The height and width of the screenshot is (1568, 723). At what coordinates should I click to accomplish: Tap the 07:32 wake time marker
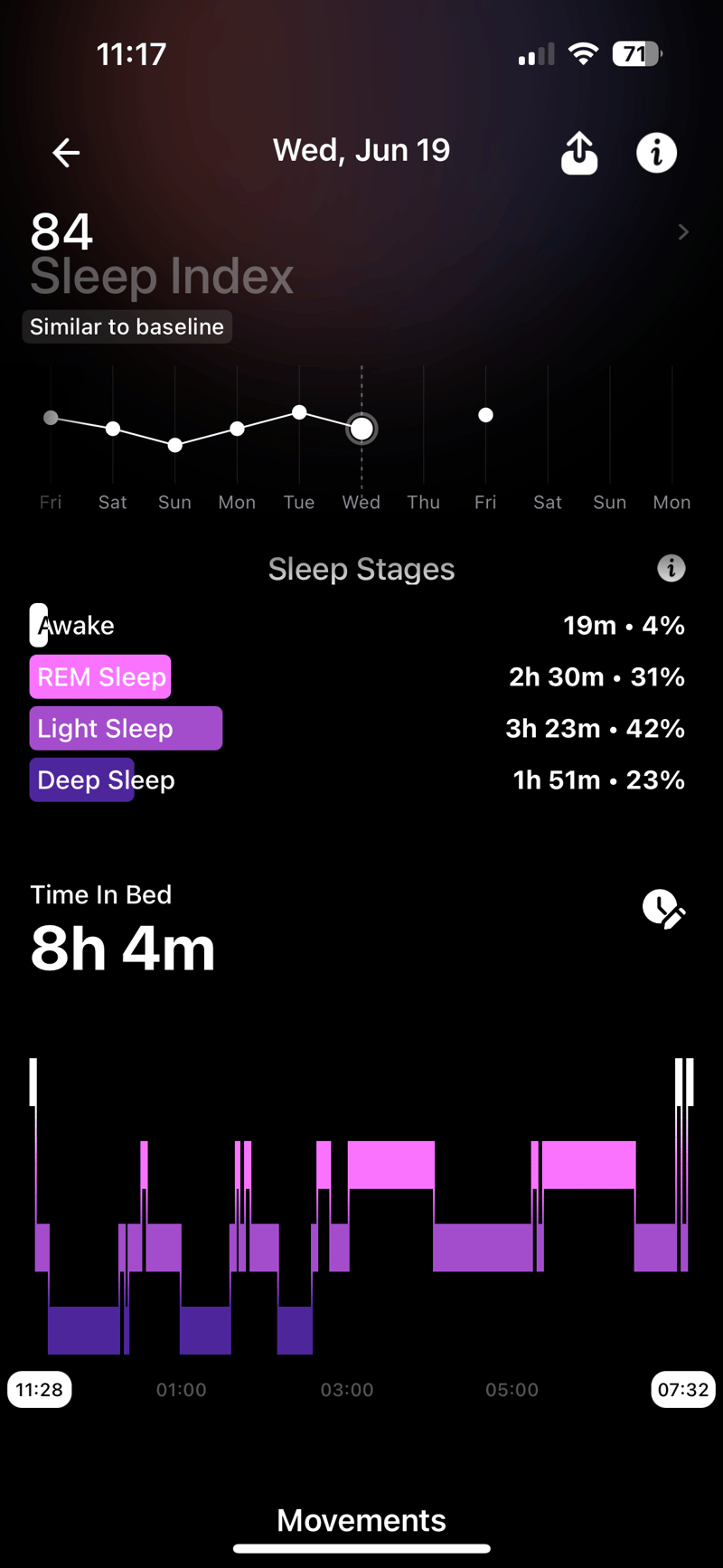[683, 1390]
